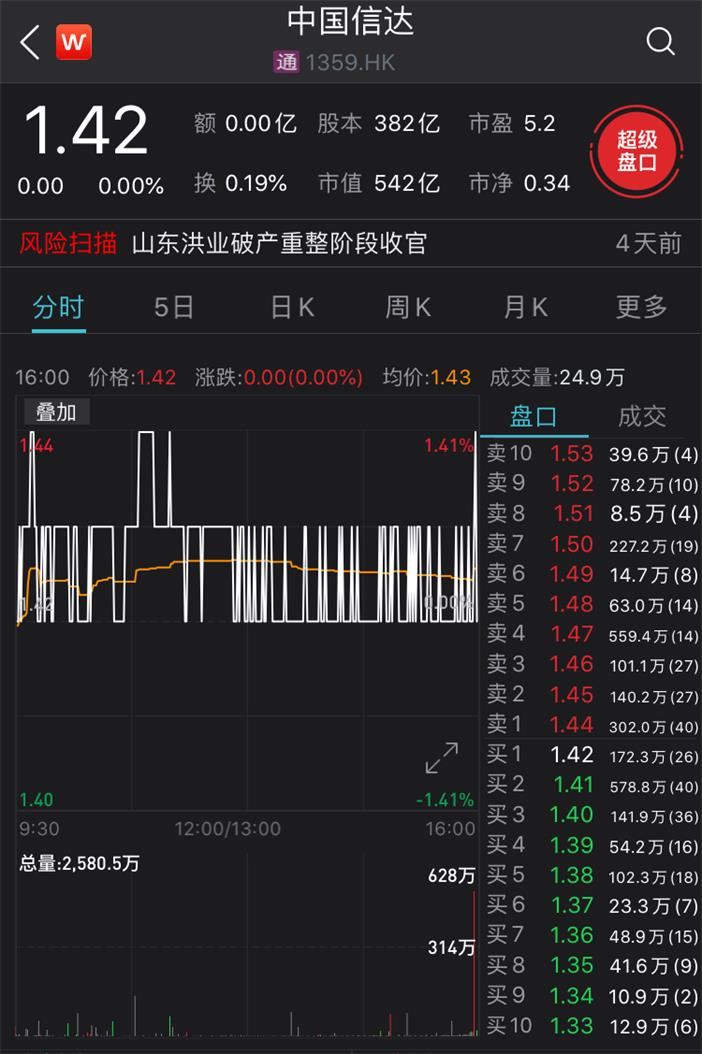
Task: Select the 盘口 order book tab
Action: click(x=533, y=416)
